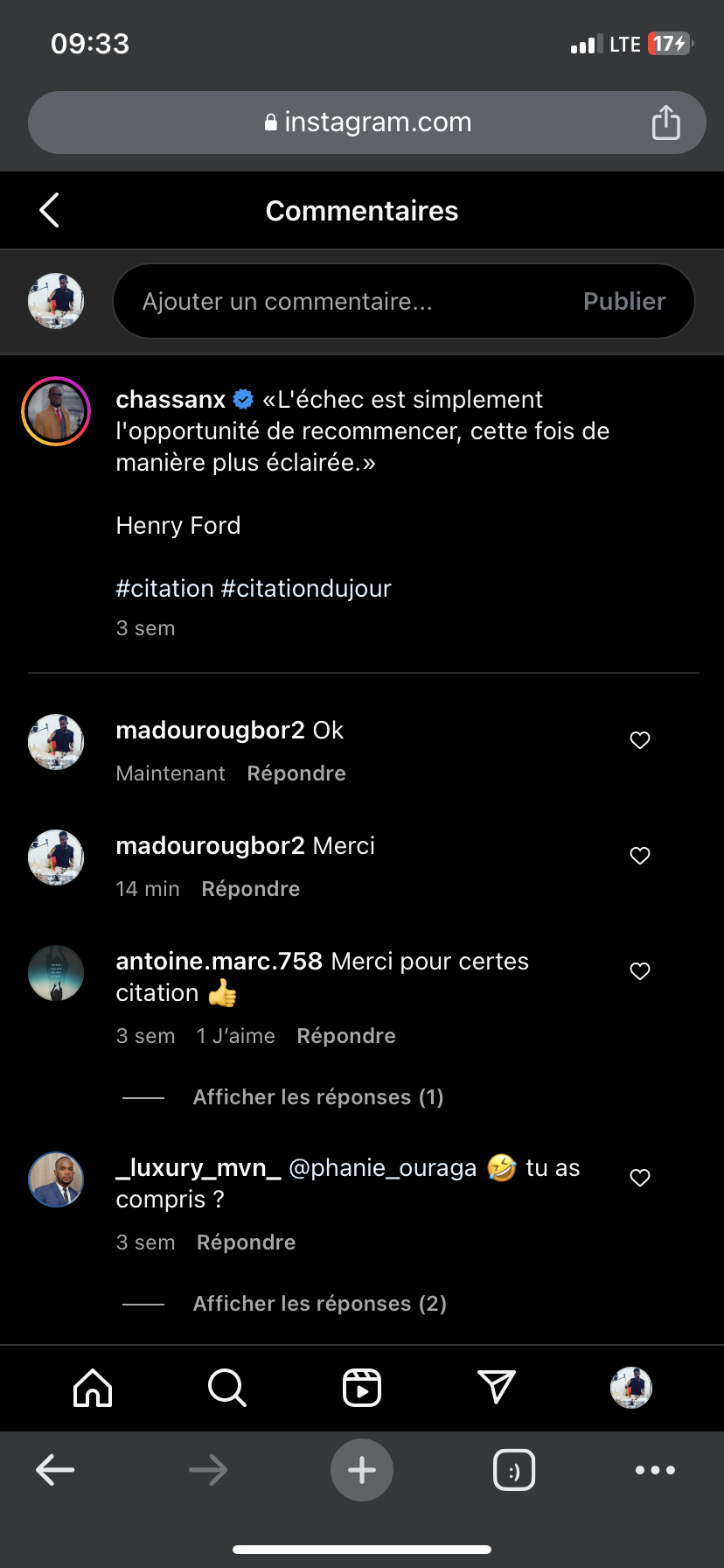Expand Afficher les réponses (1)
This screenshot has width=724, height=1568.
click(x=318, y=1097)
